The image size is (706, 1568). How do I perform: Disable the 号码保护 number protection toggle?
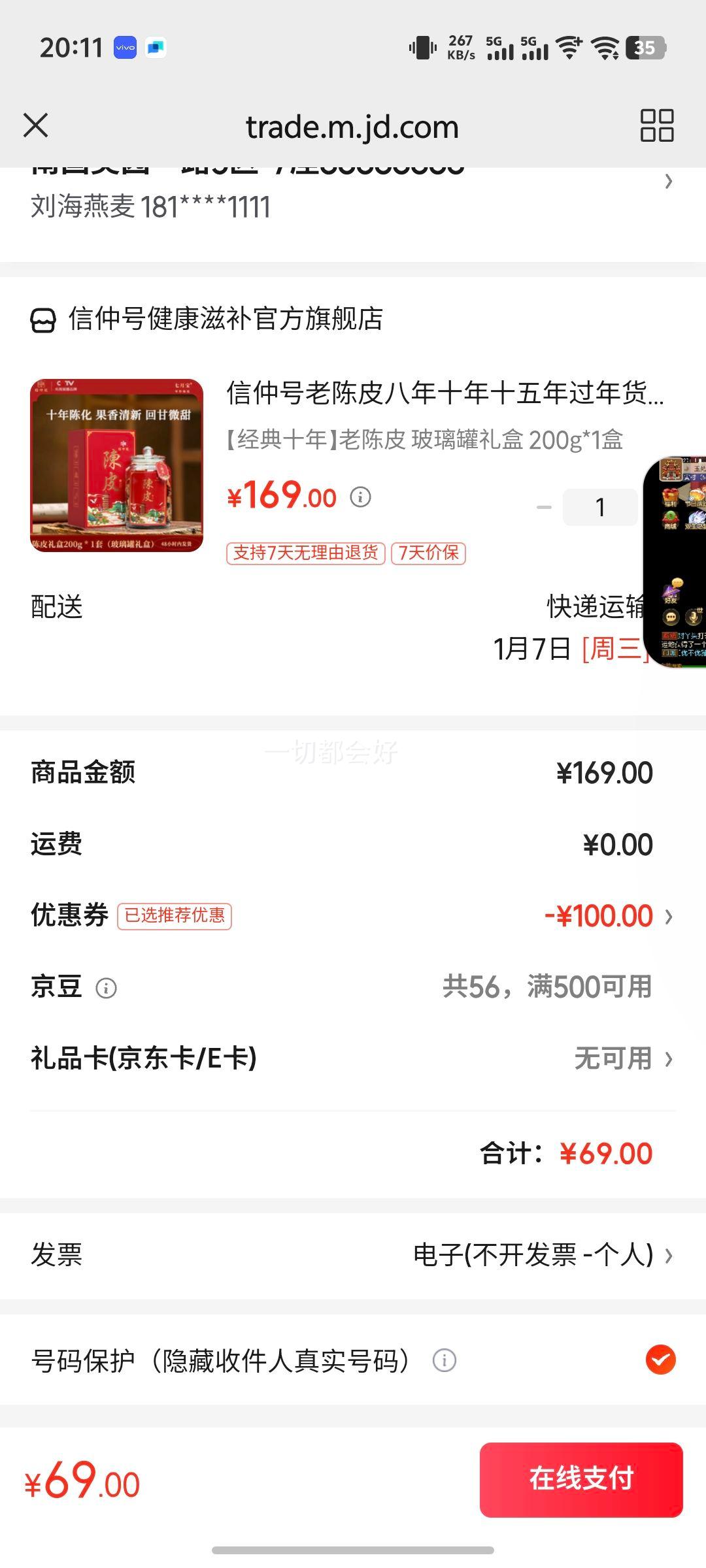(x=662, y=1360)
